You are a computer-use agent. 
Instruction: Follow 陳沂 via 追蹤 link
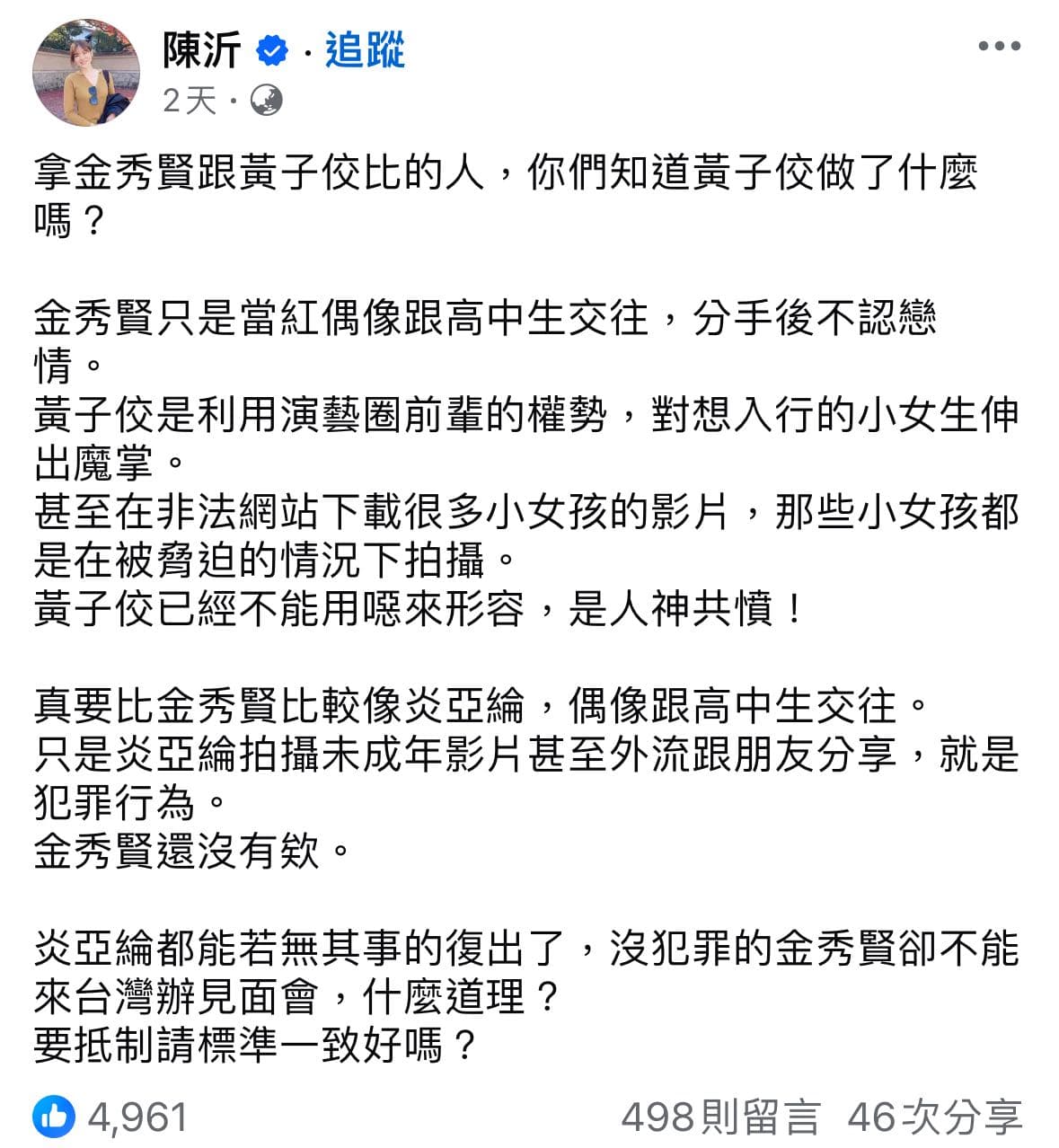(365, 49)
